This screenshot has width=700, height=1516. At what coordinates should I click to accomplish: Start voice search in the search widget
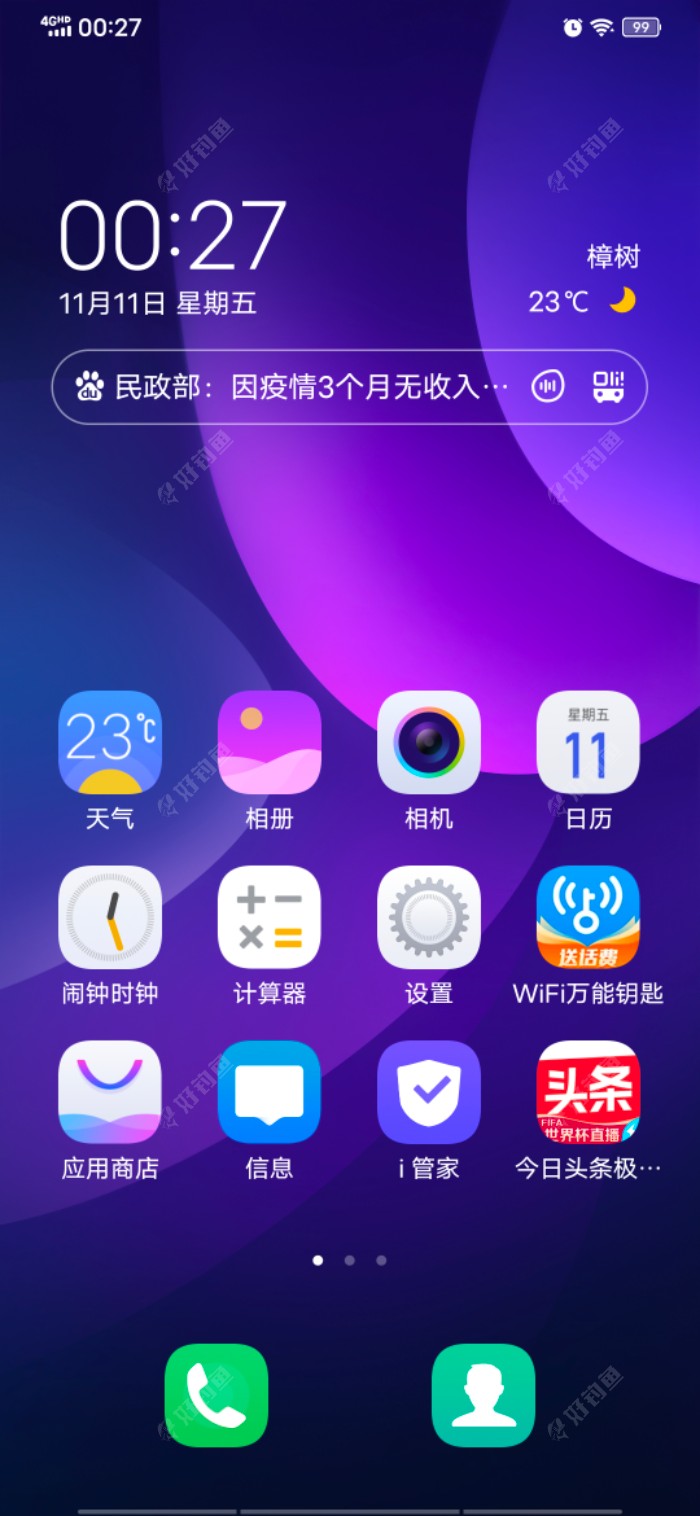click(548, 387)
